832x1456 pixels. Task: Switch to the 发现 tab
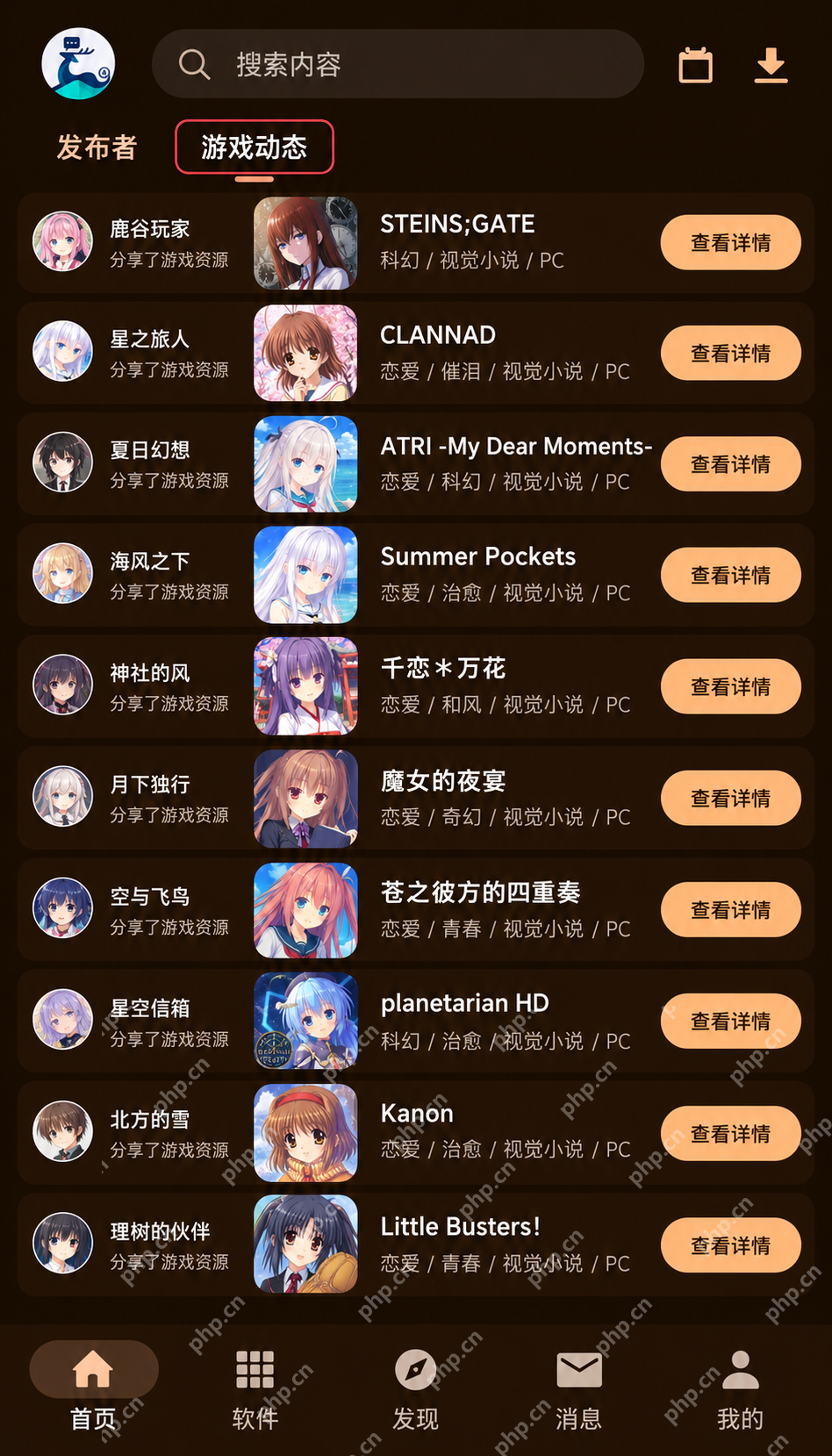tap(415, 1390)
